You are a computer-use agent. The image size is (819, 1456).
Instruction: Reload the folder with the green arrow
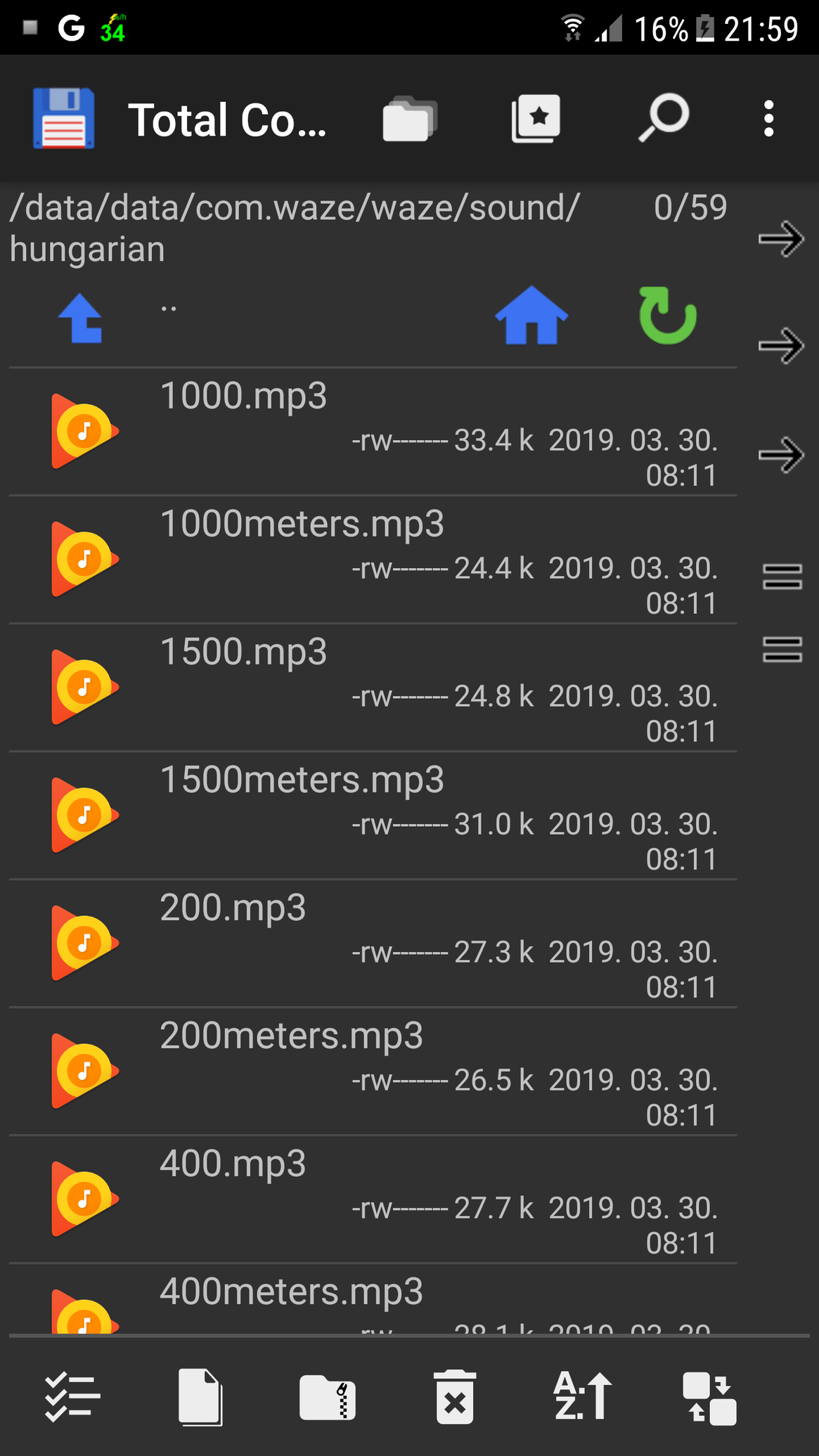(x=667, y=316)
